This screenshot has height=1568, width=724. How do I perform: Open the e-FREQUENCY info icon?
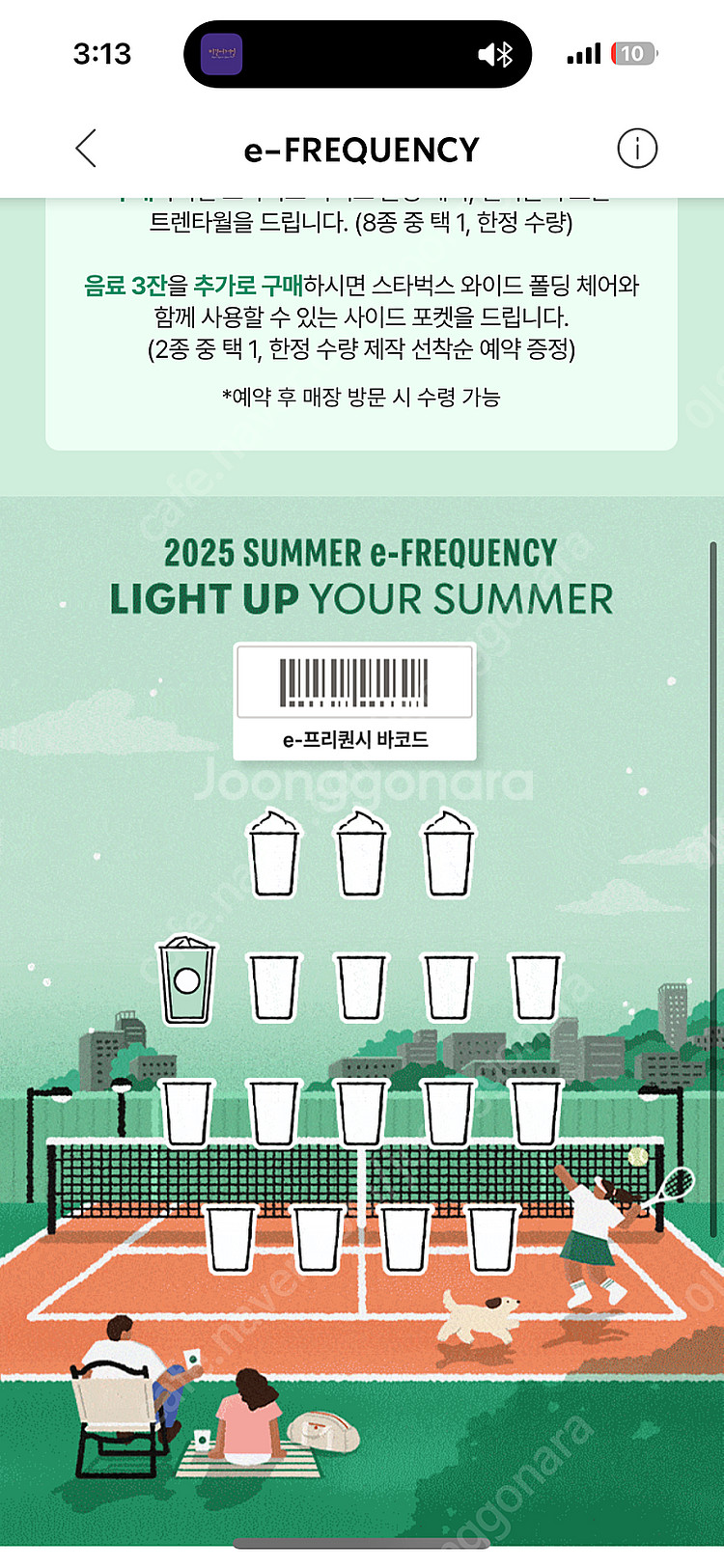pyautogui.click(x=636, y=149)
